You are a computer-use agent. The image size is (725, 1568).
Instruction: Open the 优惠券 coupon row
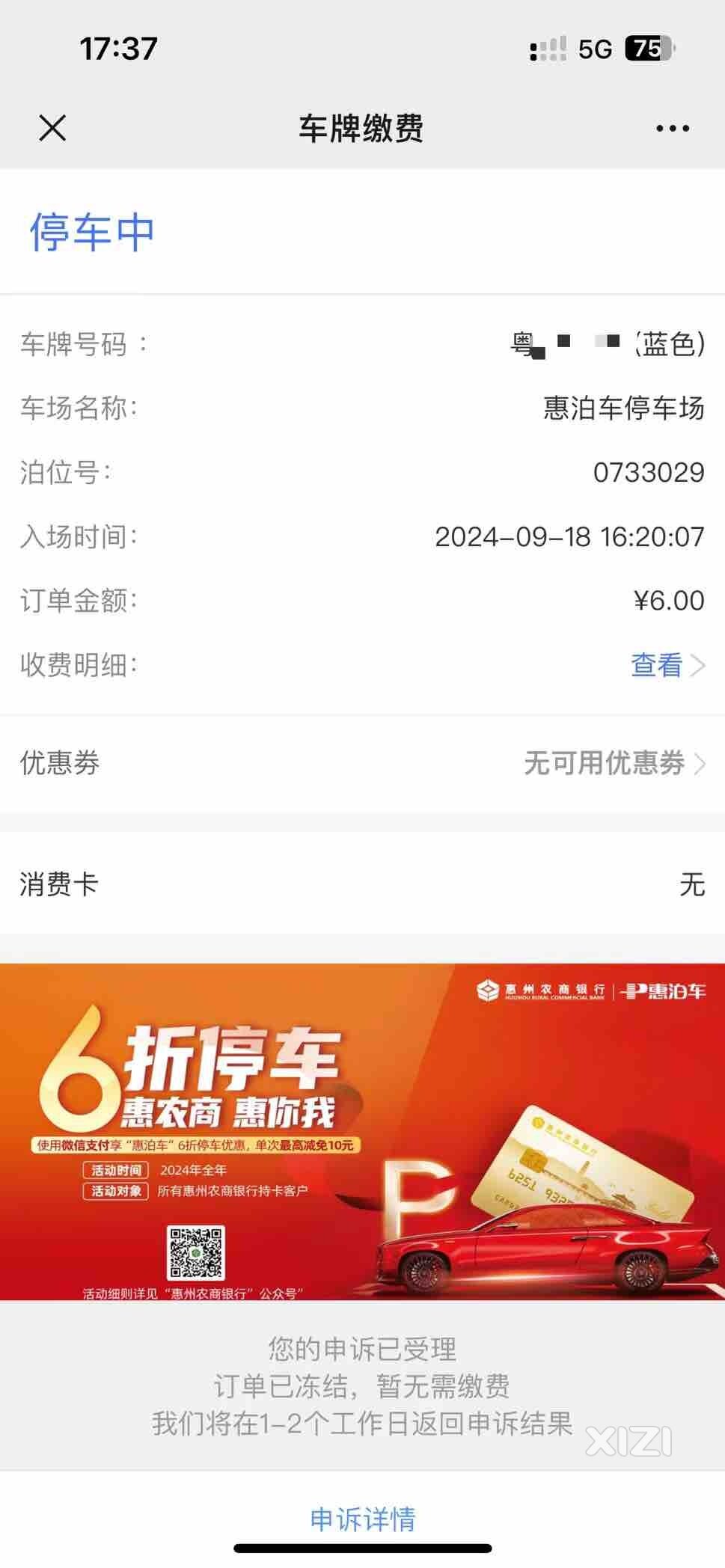(362, 763)
